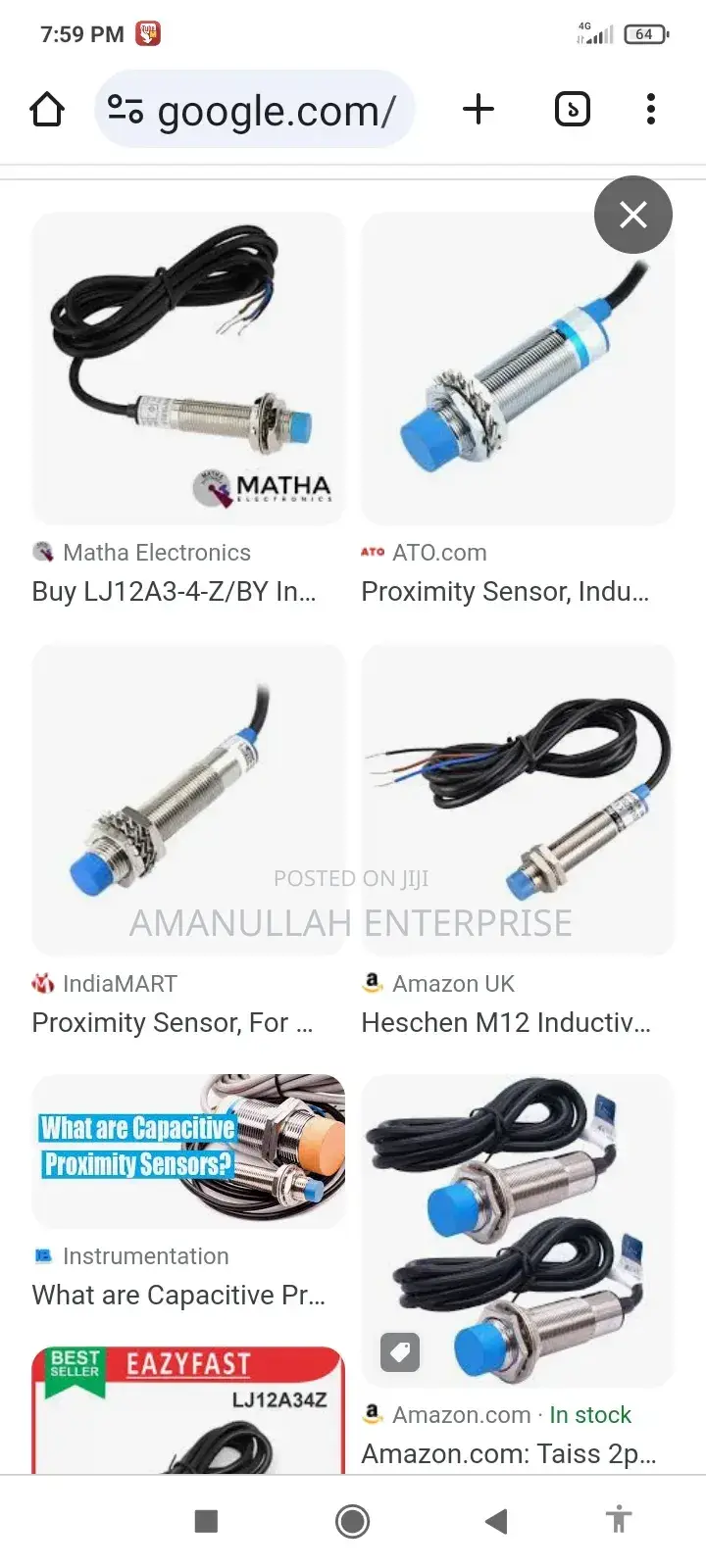The image size is (706, 1568).
Task: Tap the Matha Electronics favicon
Action: (42, 552)
